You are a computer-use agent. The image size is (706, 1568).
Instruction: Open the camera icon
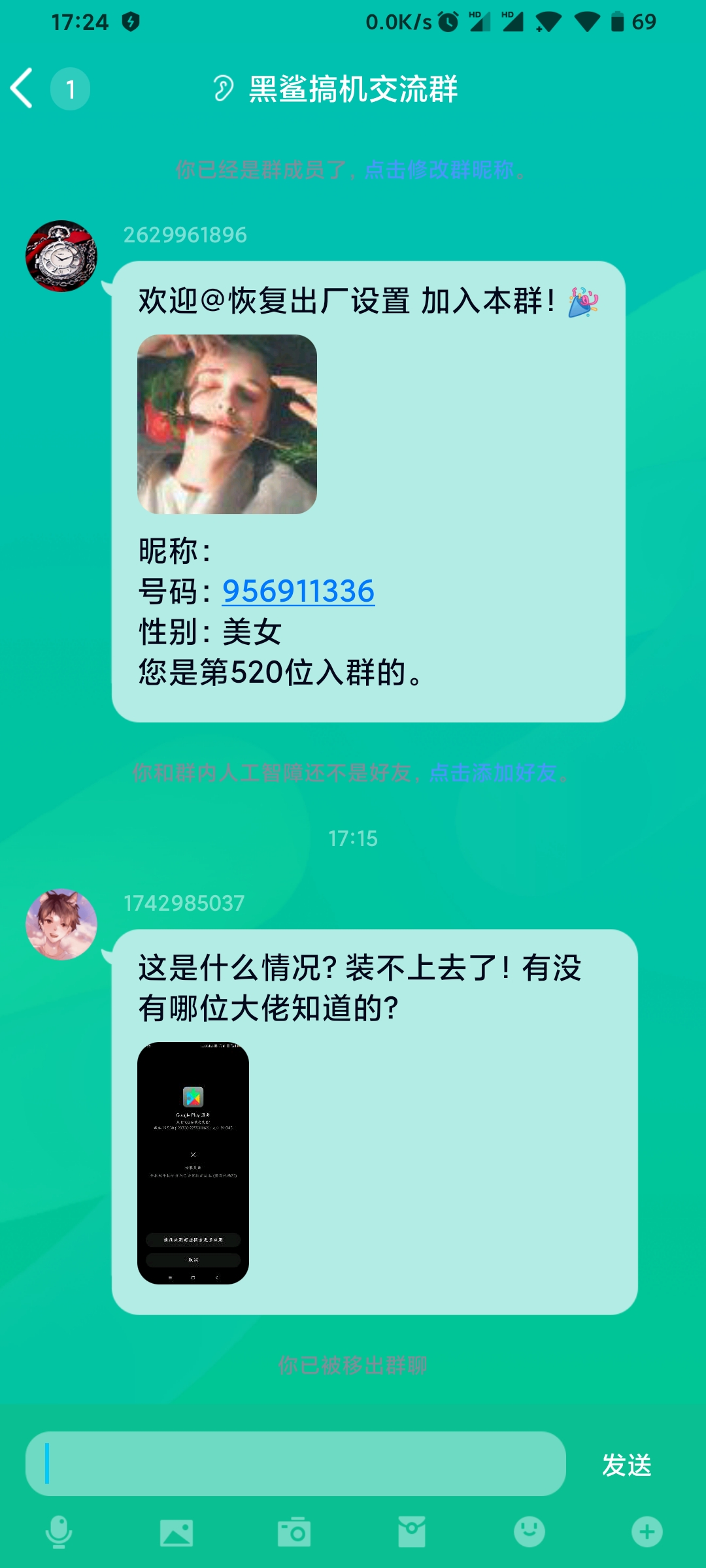[294, 1532]
